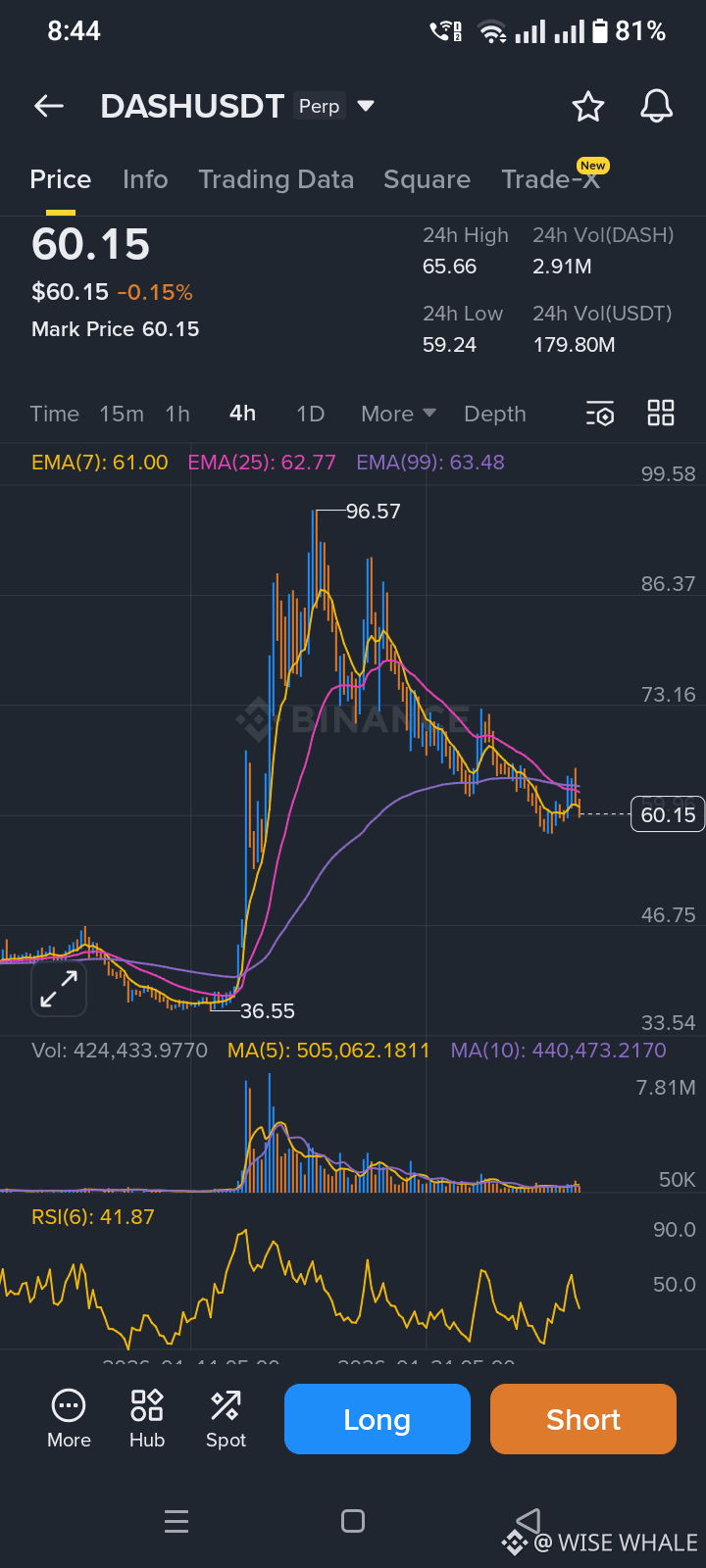Switch chart interval to 15m

click(x=121, y=414)
